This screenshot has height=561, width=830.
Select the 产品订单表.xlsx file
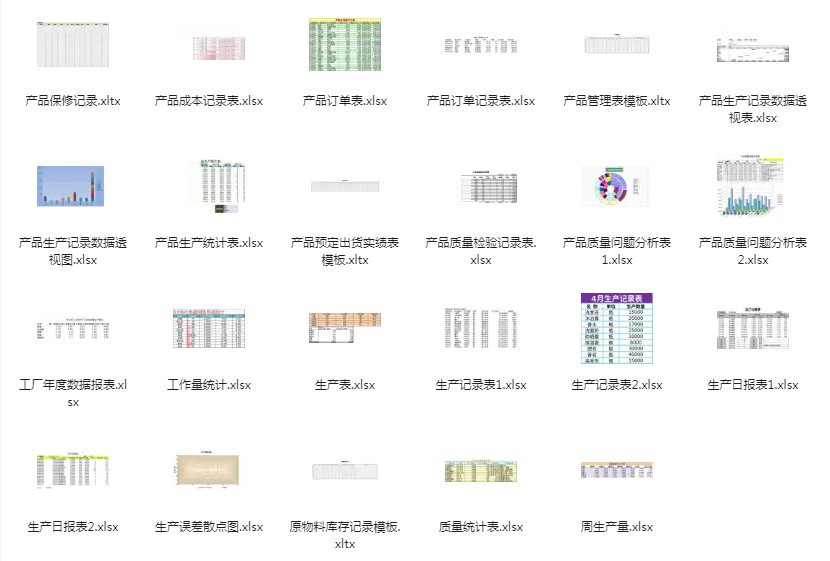345,45
